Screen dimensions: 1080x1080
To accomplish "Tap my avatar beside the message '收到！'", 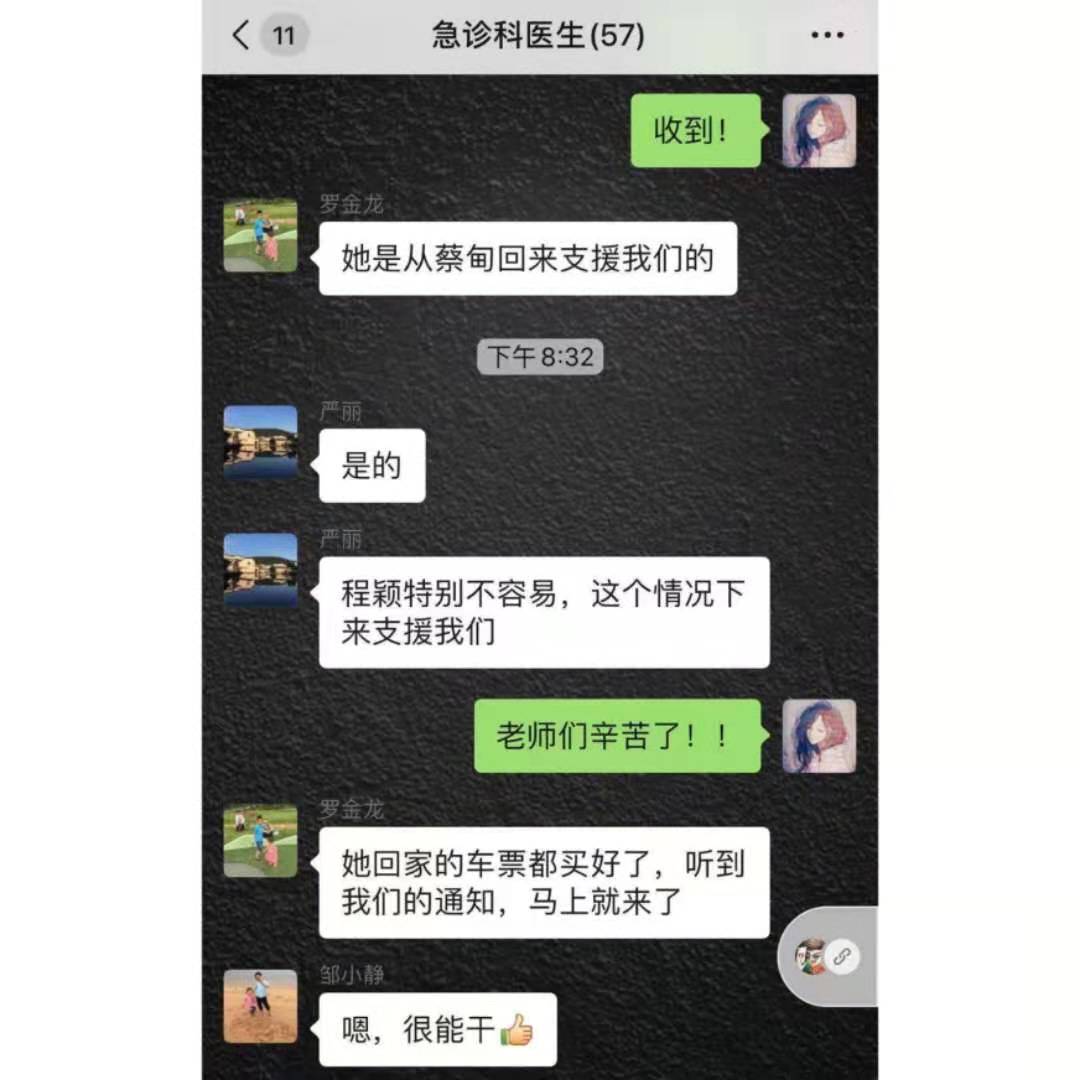I will (818, 130).
